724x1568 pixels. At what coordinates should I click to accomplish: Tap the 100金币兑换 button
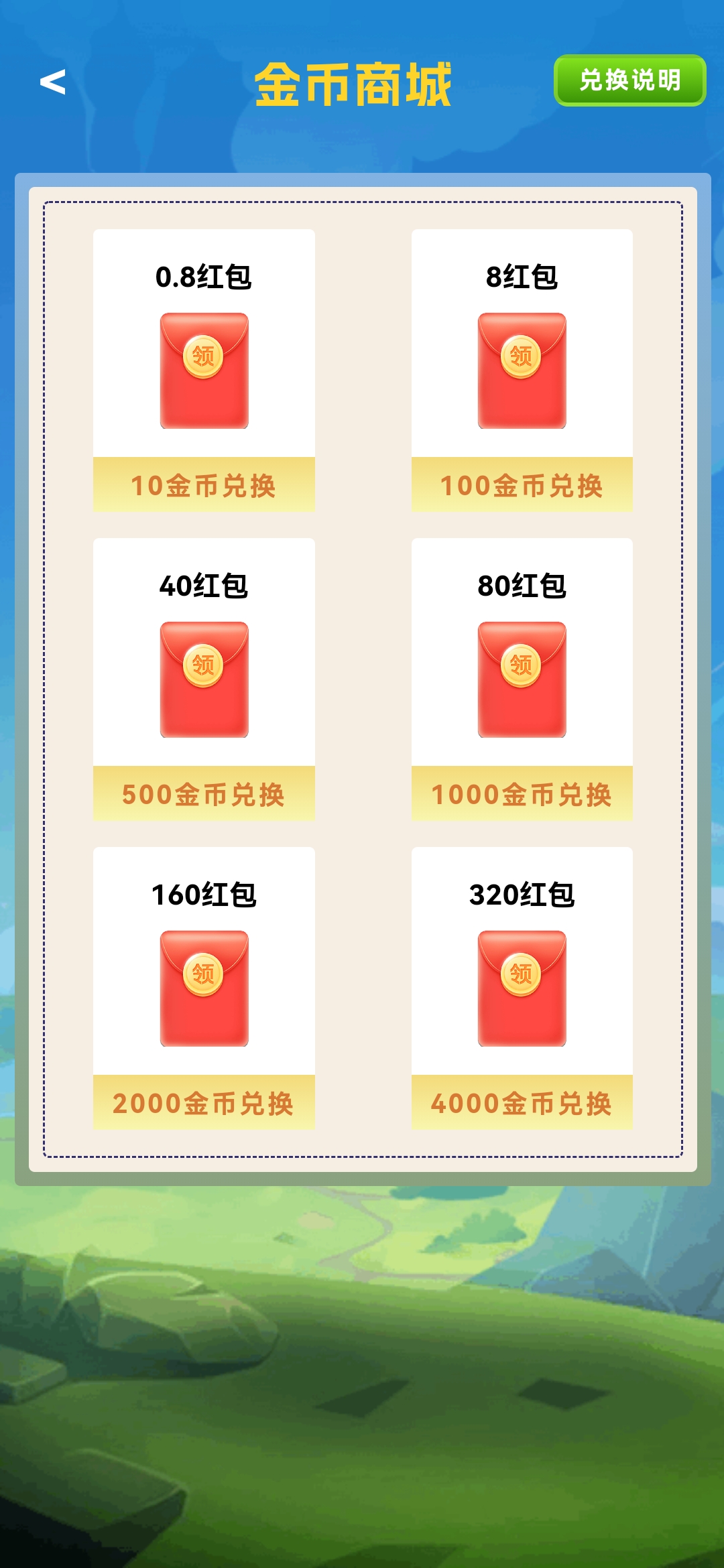point(522,485)
